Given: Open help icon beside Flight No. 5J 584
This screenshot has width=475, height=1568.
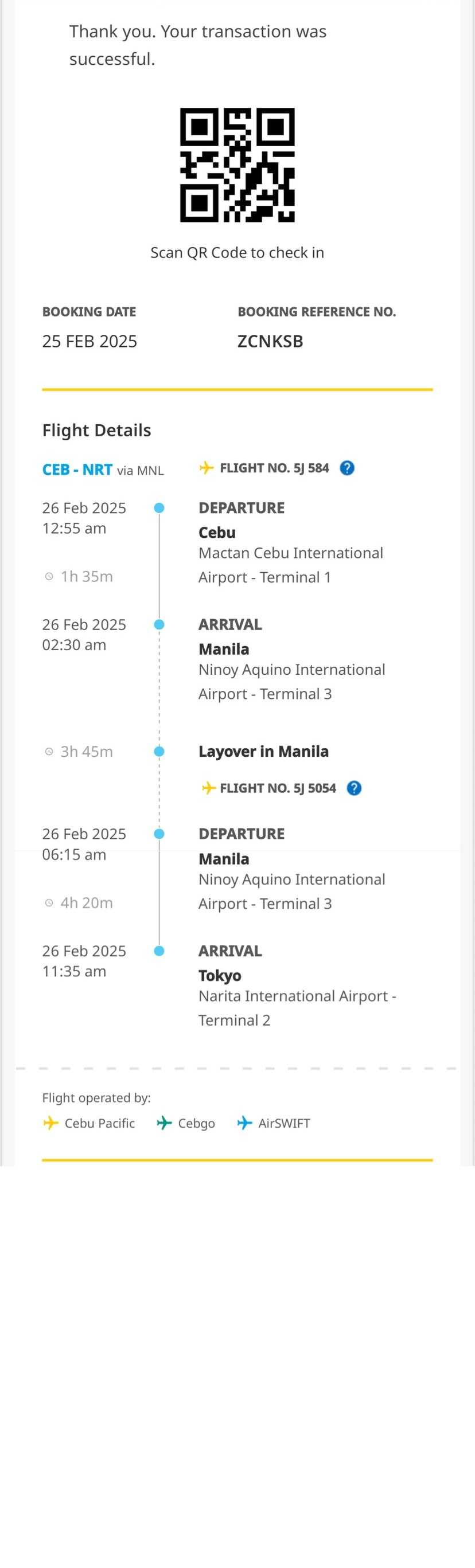Looking at the screenshot, I should point(347,468).
